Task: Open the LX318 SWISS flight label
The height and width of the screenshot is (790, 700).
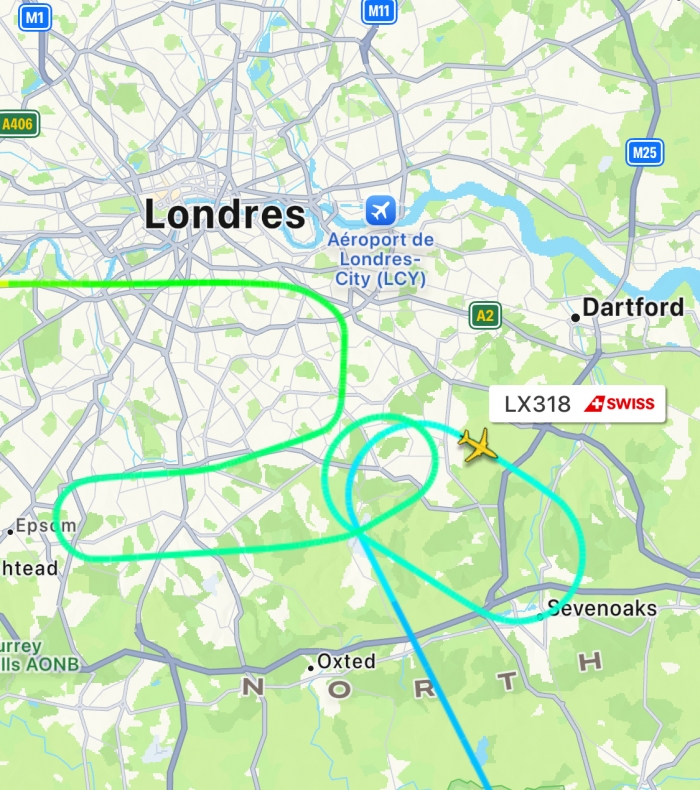Action: 578,404
